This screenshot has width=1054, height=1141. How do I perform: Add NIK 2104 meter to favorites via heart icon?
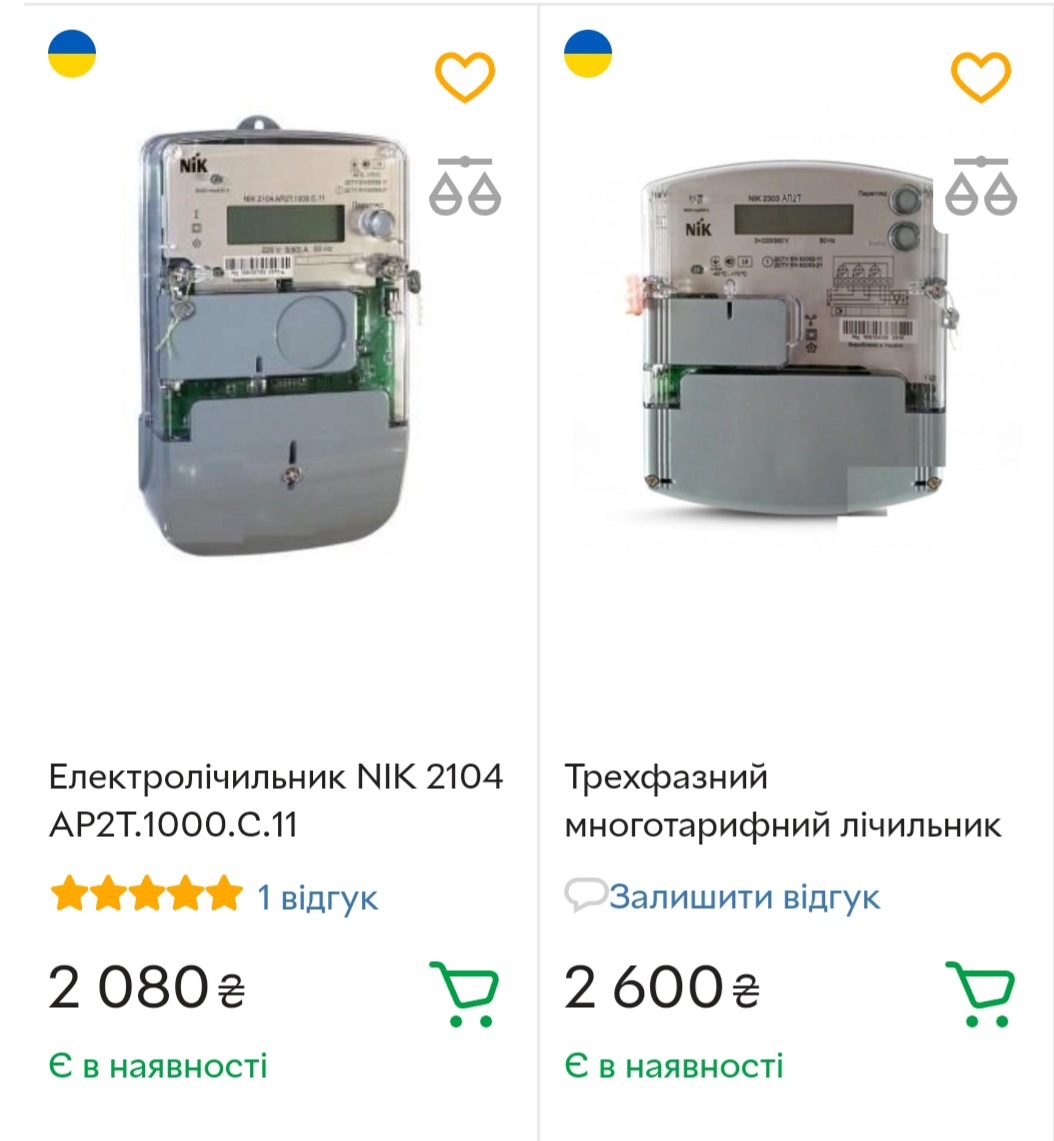(466, 75)
